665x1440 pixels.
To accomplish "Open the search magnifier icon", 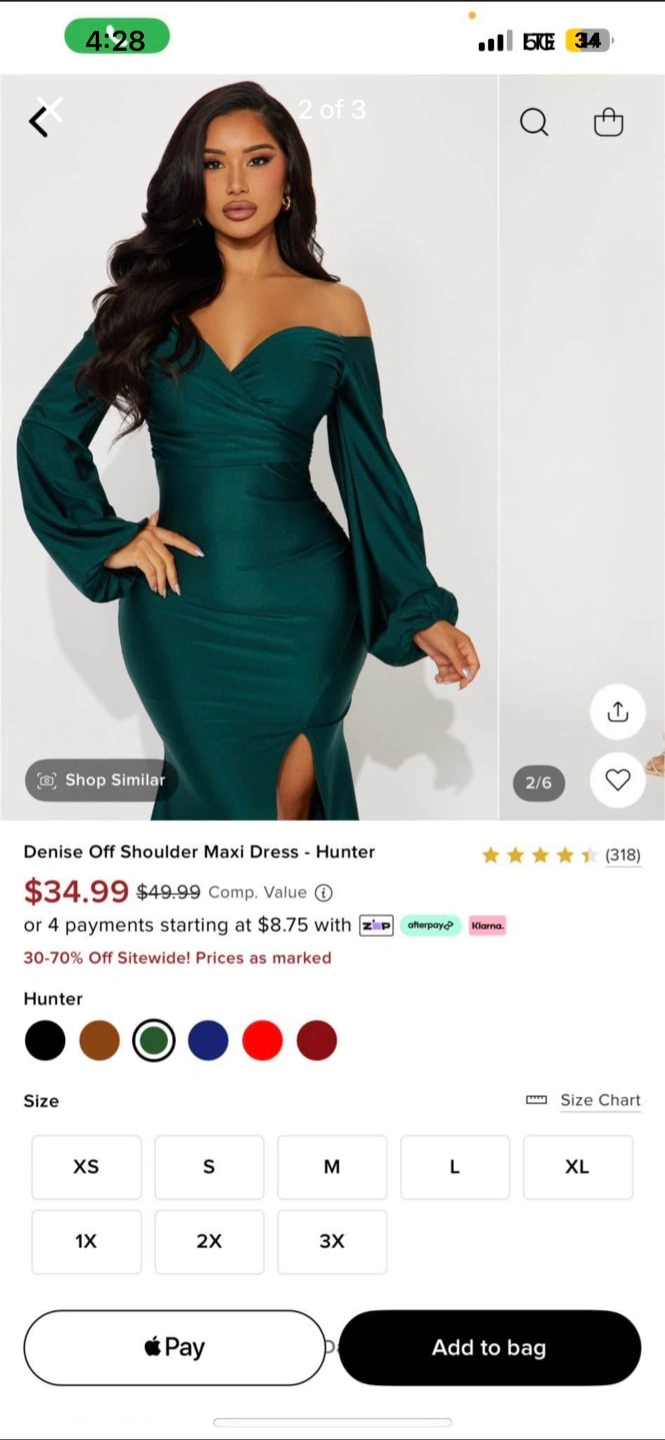I will click(534, 122).
